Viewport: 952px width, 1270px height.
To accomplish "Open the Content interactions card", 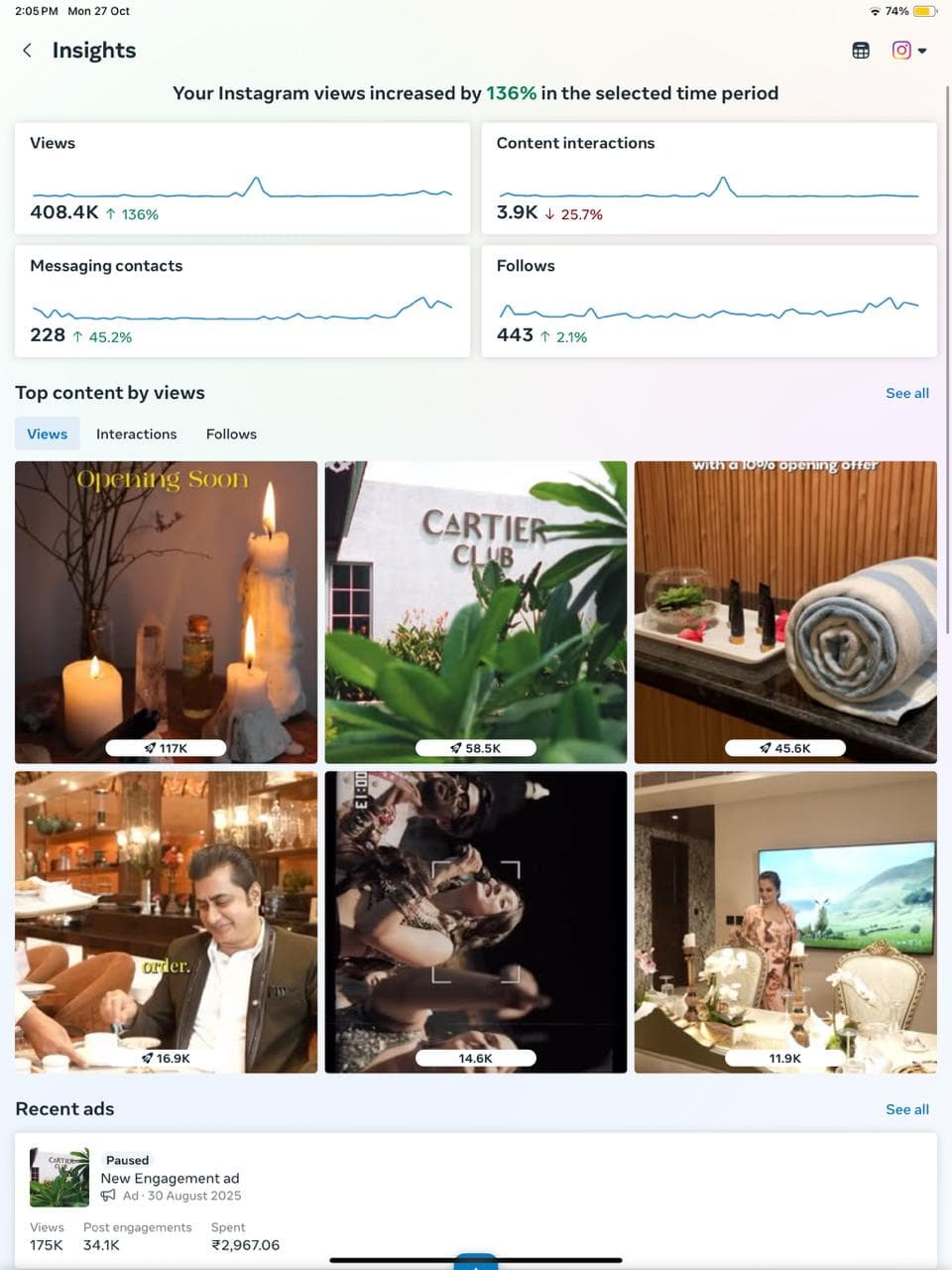I will click(x=708, y=179).
